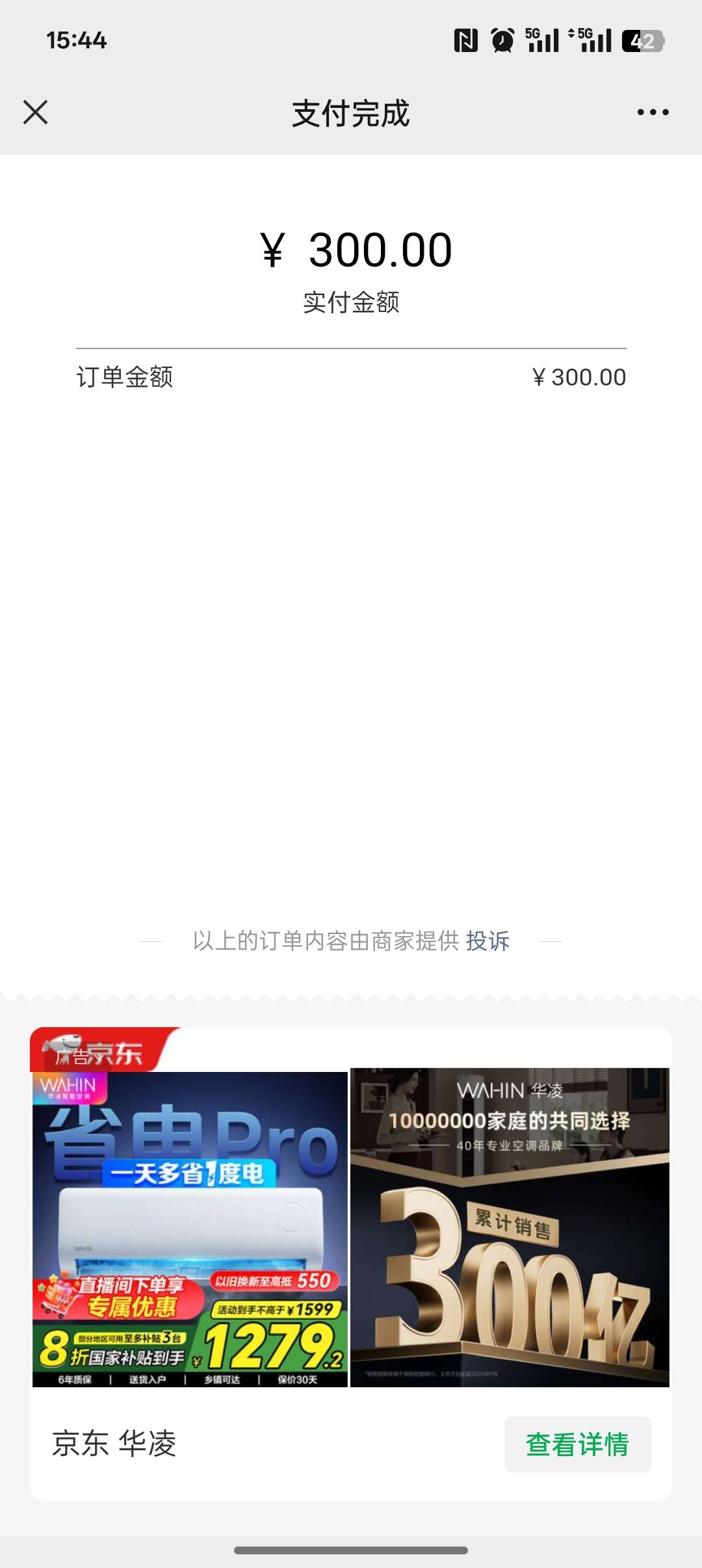The image size is (702, 1568).
Task: Open the WAHIN air conditioner ad image
Action: click(190, 1229)
